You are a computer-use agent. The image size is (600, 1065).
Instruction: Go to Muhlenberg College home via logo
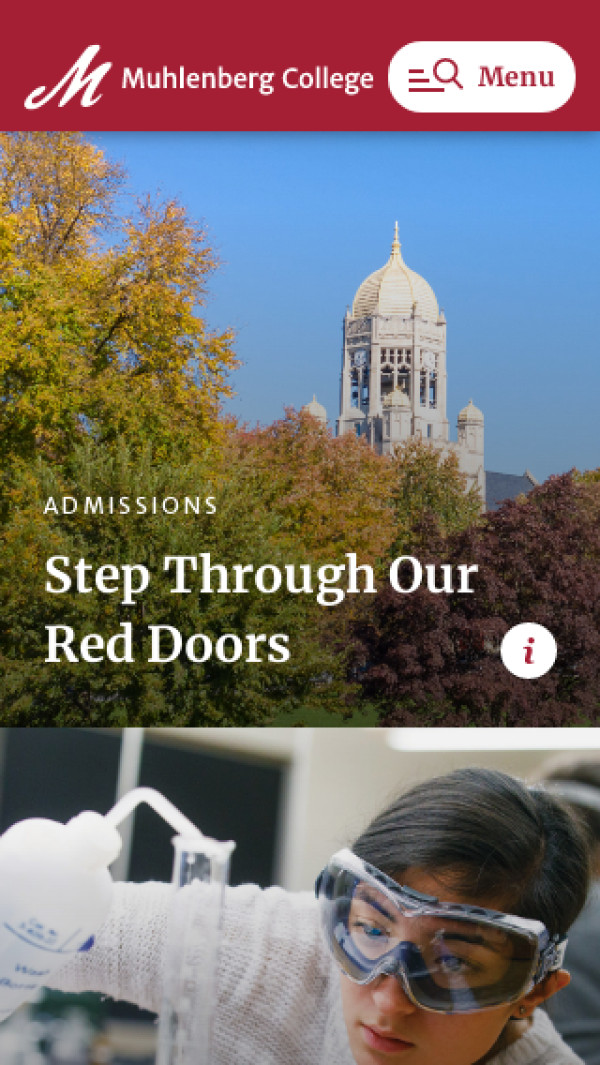(199, 78)
